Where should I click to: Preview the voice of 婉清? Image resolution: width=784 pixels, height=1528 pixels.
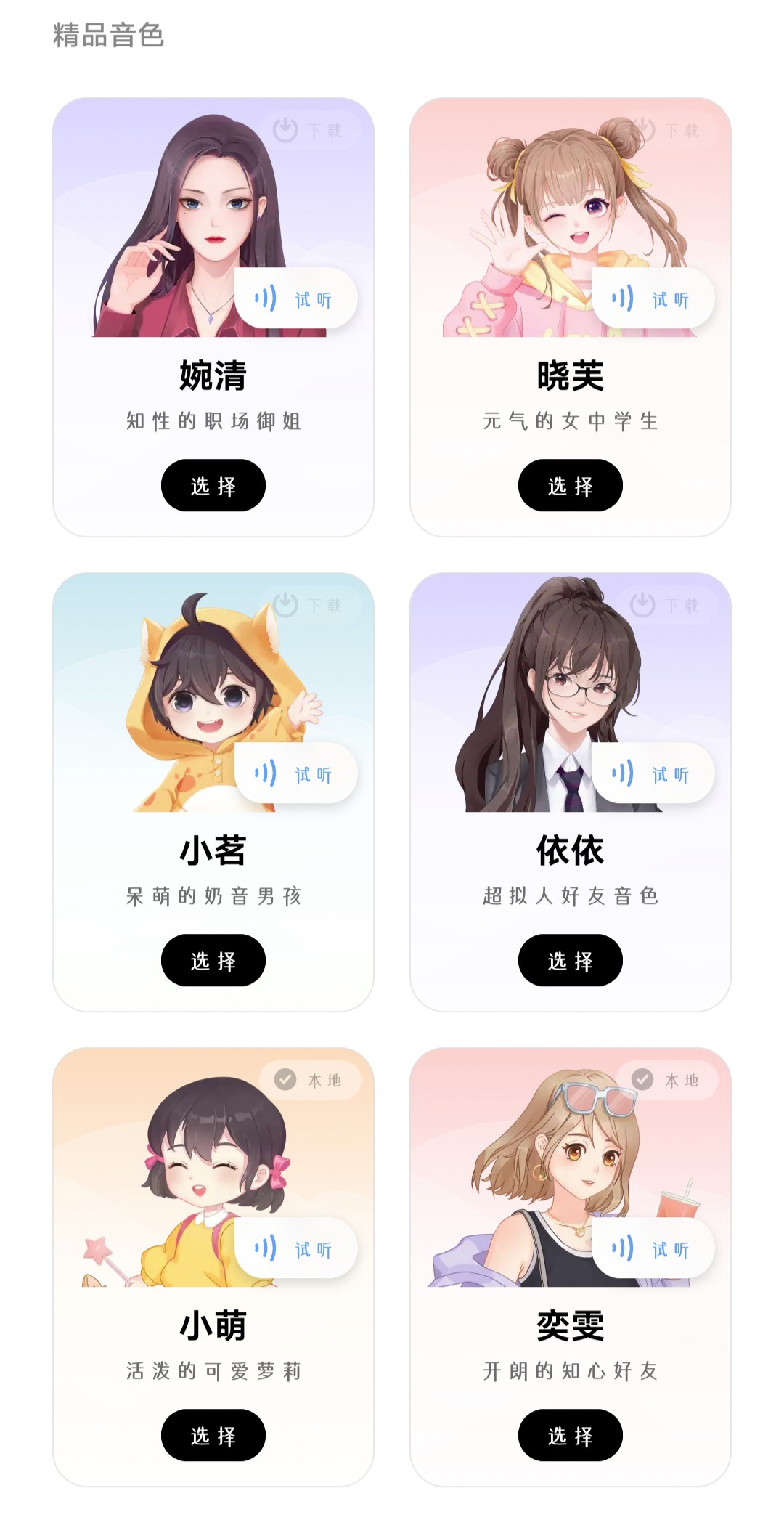tap(296, 299)
